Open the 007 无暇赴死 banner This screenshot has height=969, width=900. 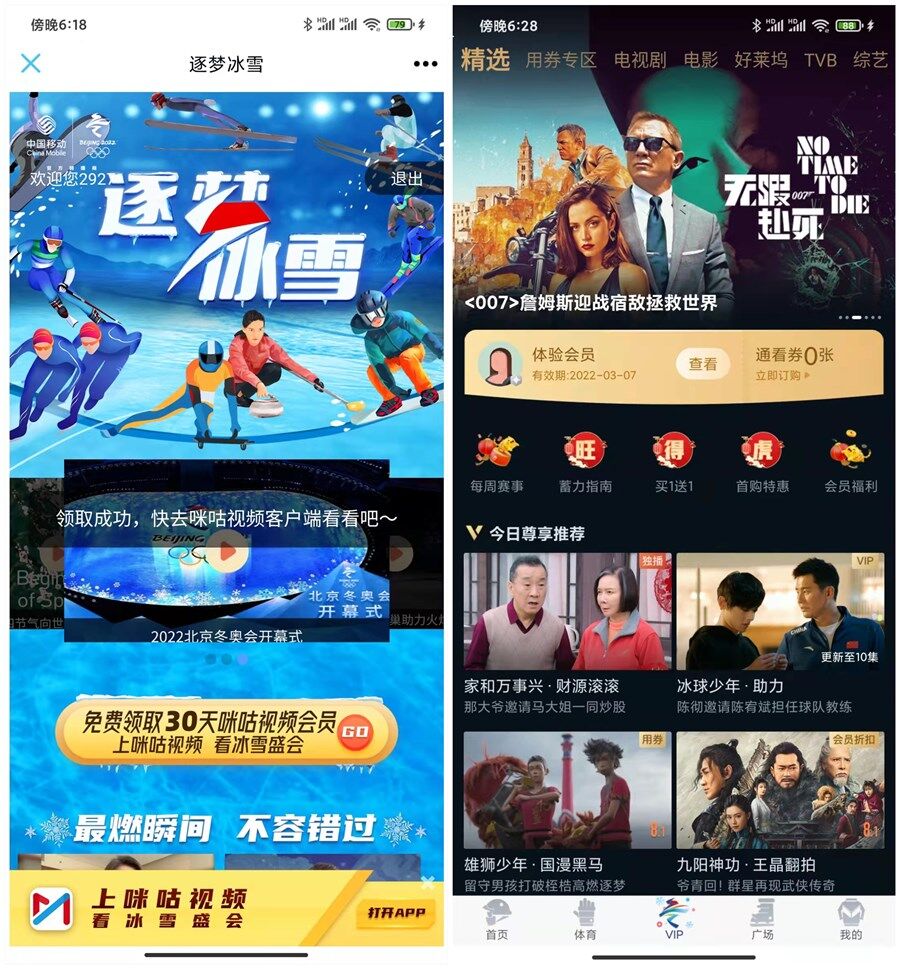(673, 200)
